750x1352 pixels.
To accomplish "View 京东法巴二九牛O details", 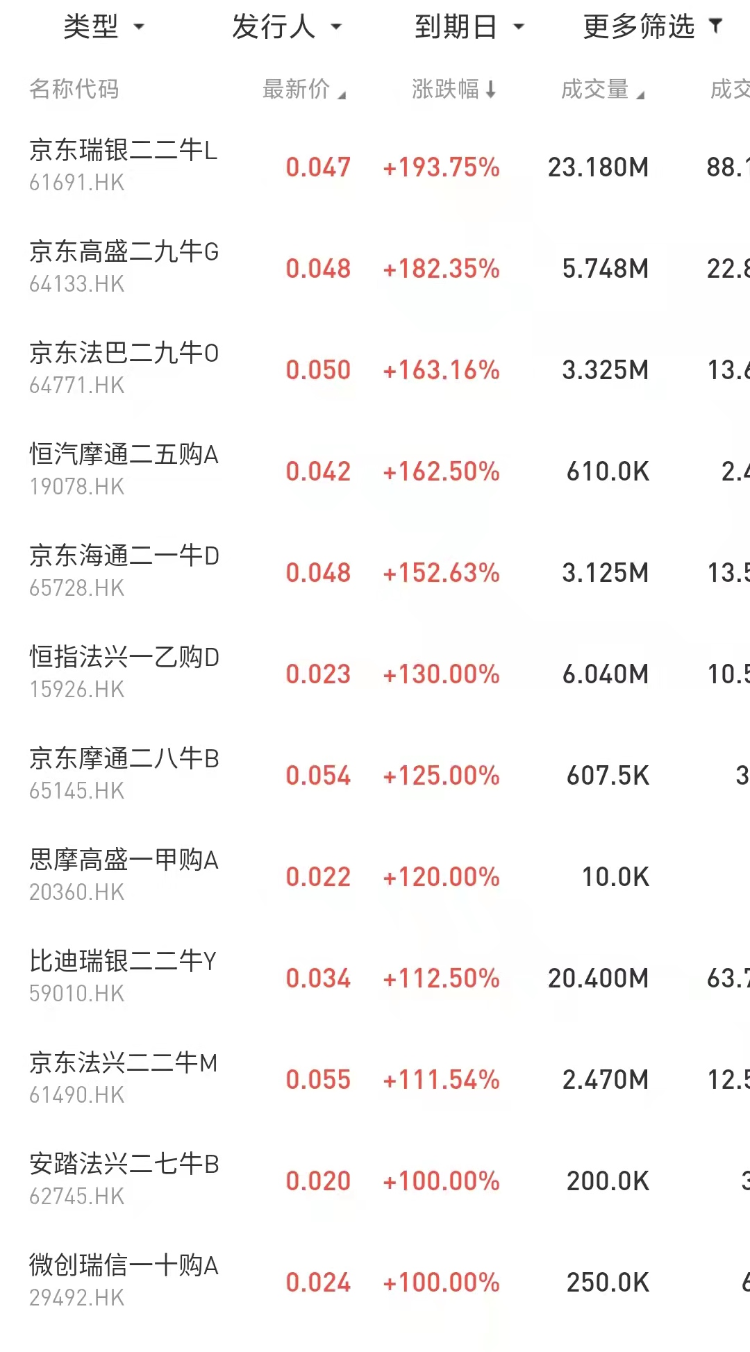I will tap(124, 369).
